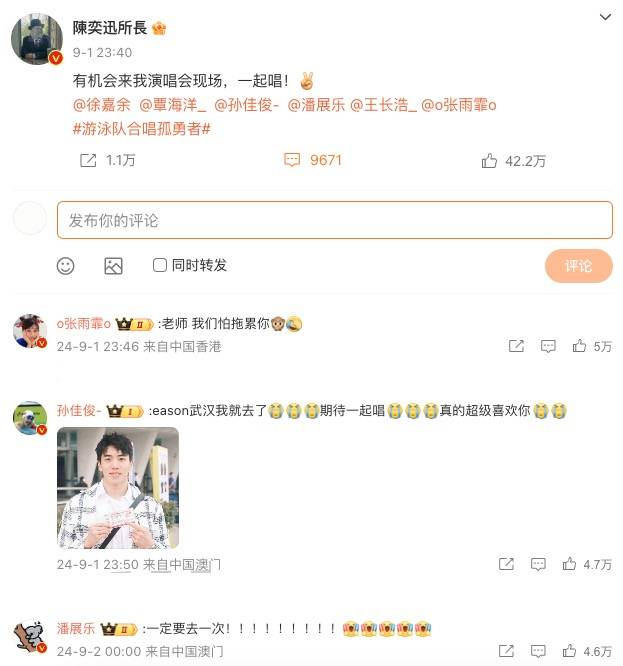The height and width of the screenshot is (666, 623).
Task: Open the @潘展乐 mention link
Action: [314, 105]
